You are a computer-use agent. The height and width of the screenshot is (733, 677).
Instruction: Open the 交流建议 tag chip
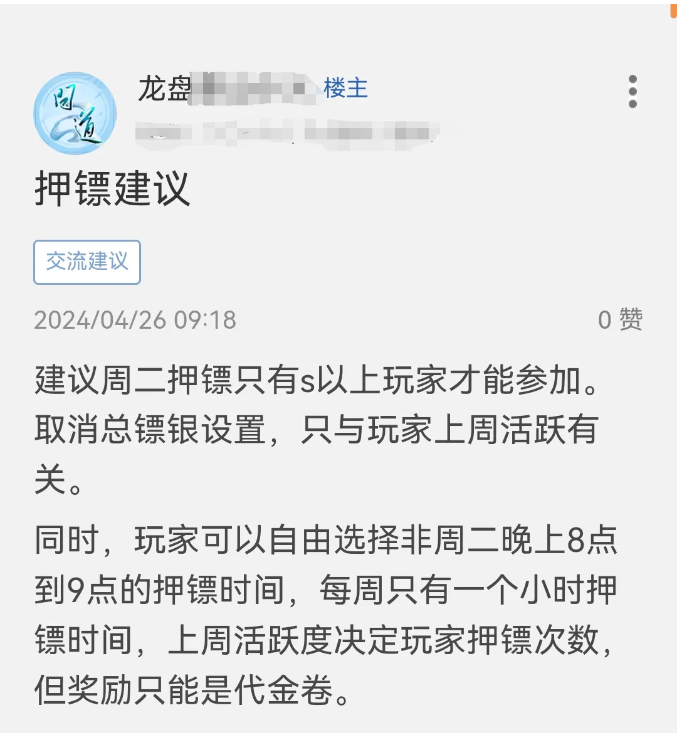click(87, 262)
